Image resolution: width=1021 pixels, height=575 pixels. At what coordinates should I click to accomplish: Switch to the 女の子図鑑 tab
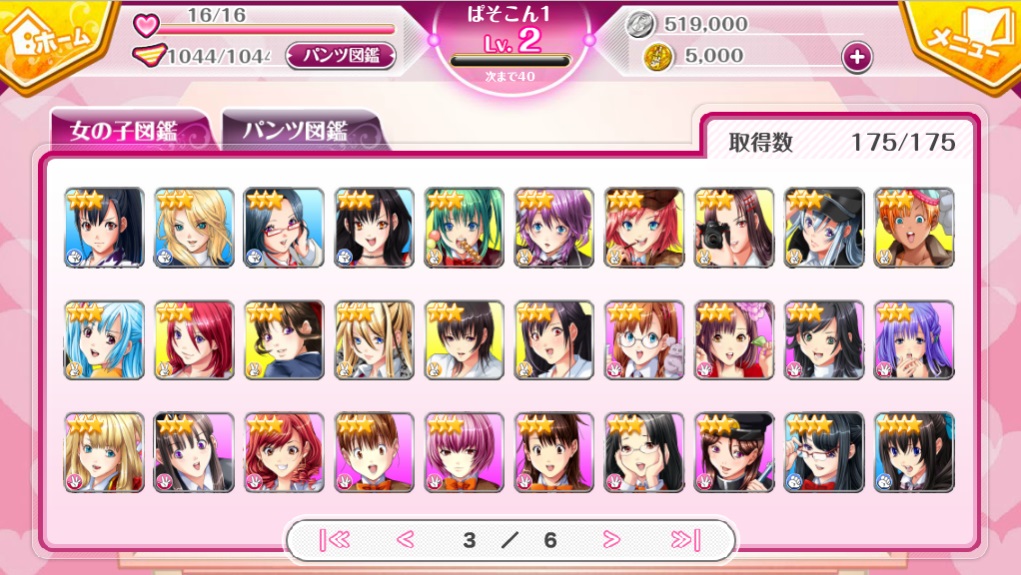point(129,130)
